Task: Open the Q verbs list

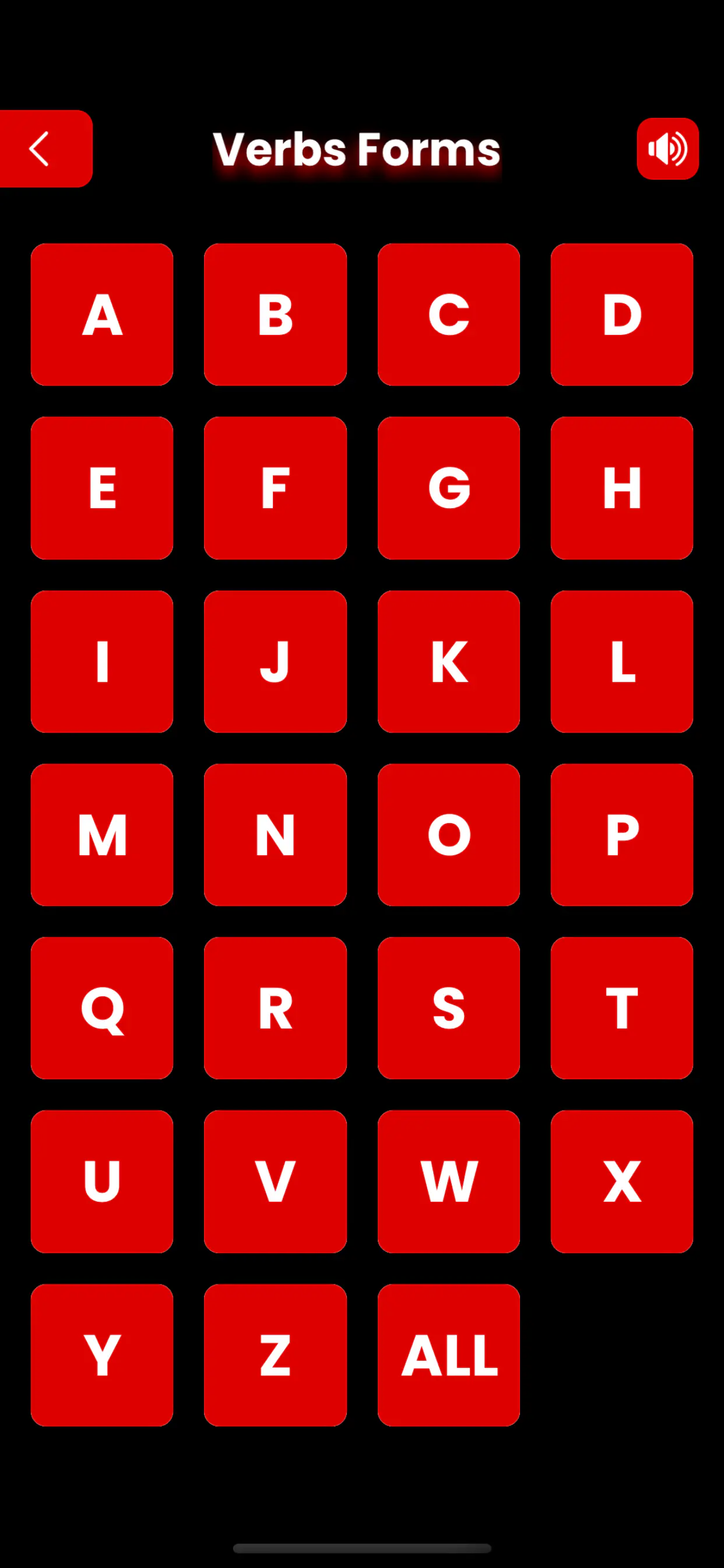Action: (x=101, y=1008)
